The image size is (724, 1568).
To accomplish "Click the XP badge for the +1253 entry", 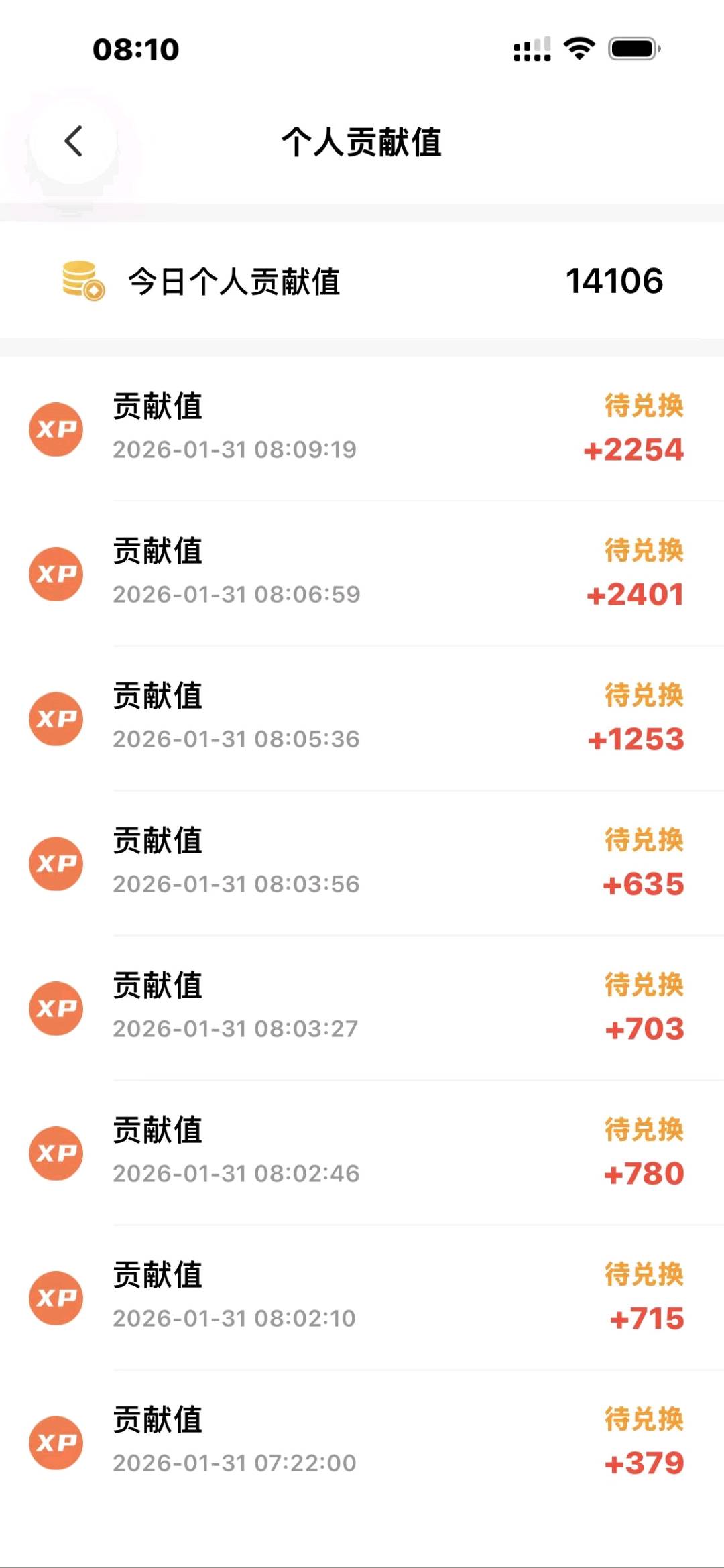I will click(x=56, y=719).
